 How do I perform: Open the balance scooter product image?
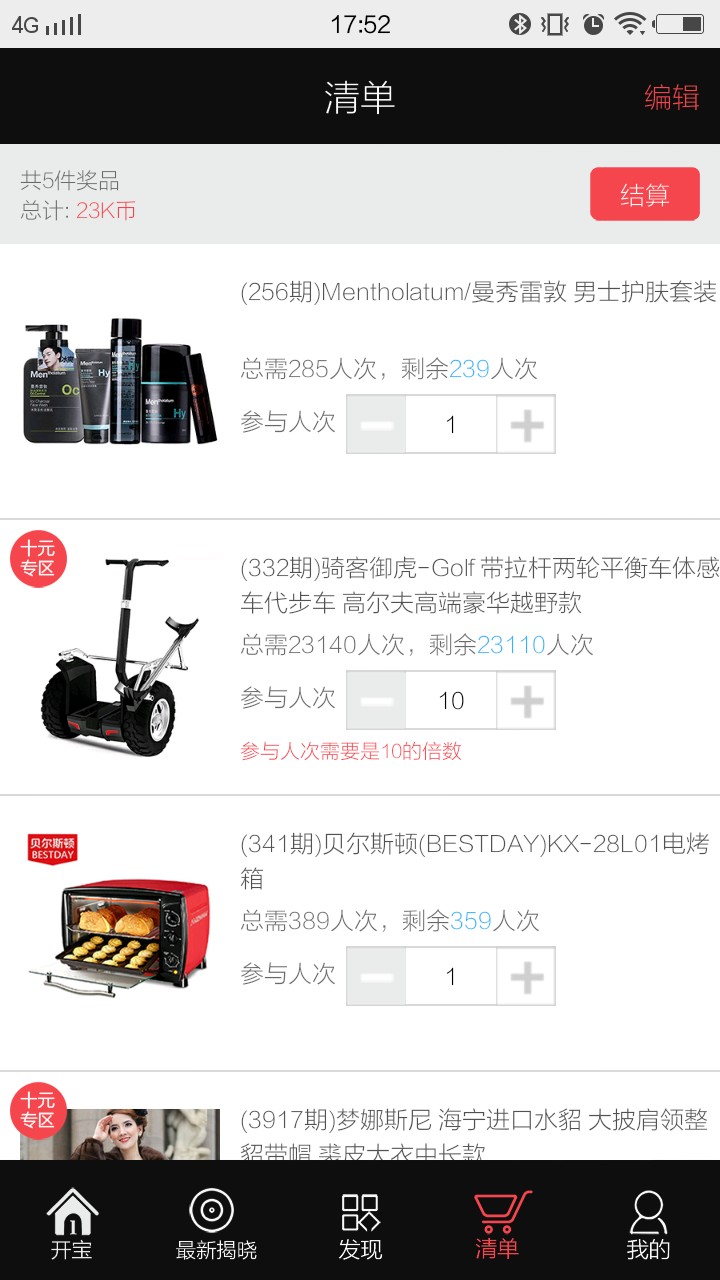tap(120, 657)
